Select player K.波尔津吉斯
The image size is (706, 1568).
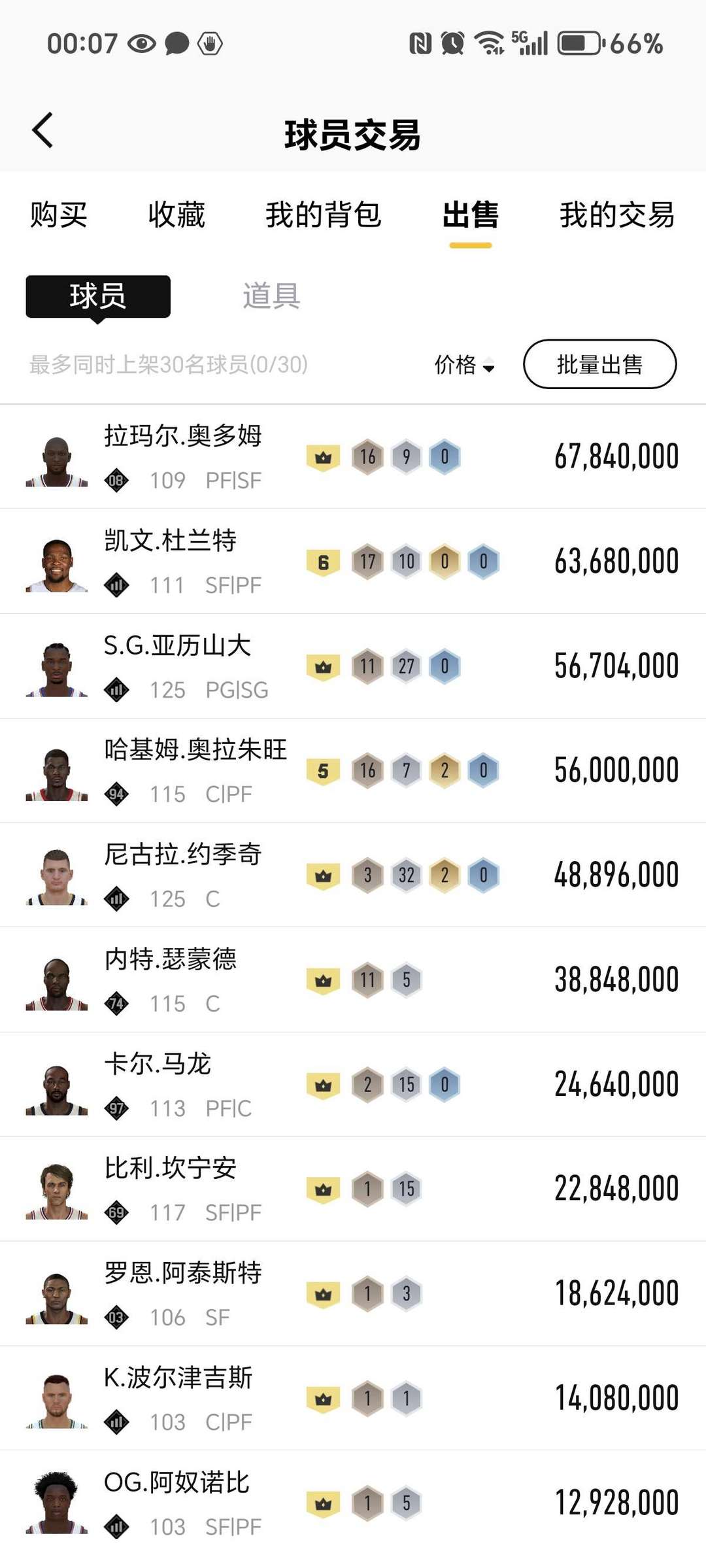coord(353,1399)
